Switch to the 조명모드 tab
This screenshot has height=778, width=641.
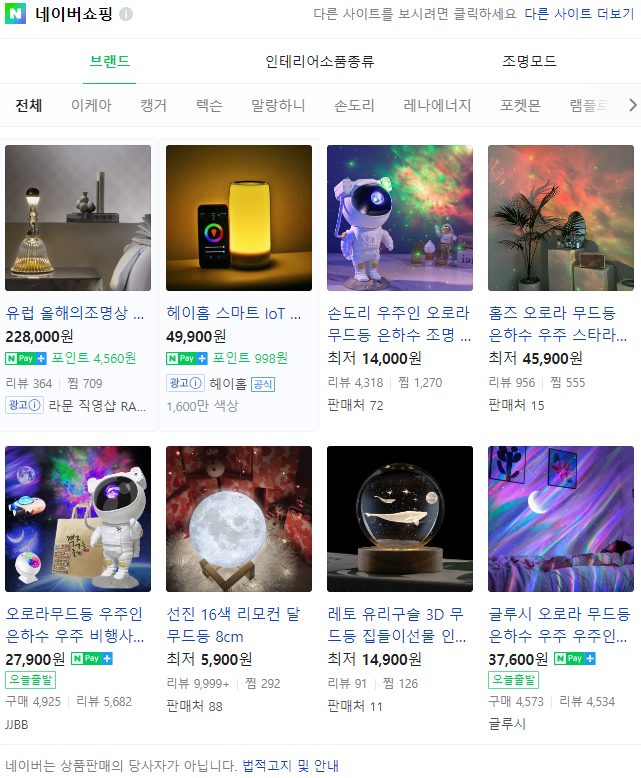point(529,61)
